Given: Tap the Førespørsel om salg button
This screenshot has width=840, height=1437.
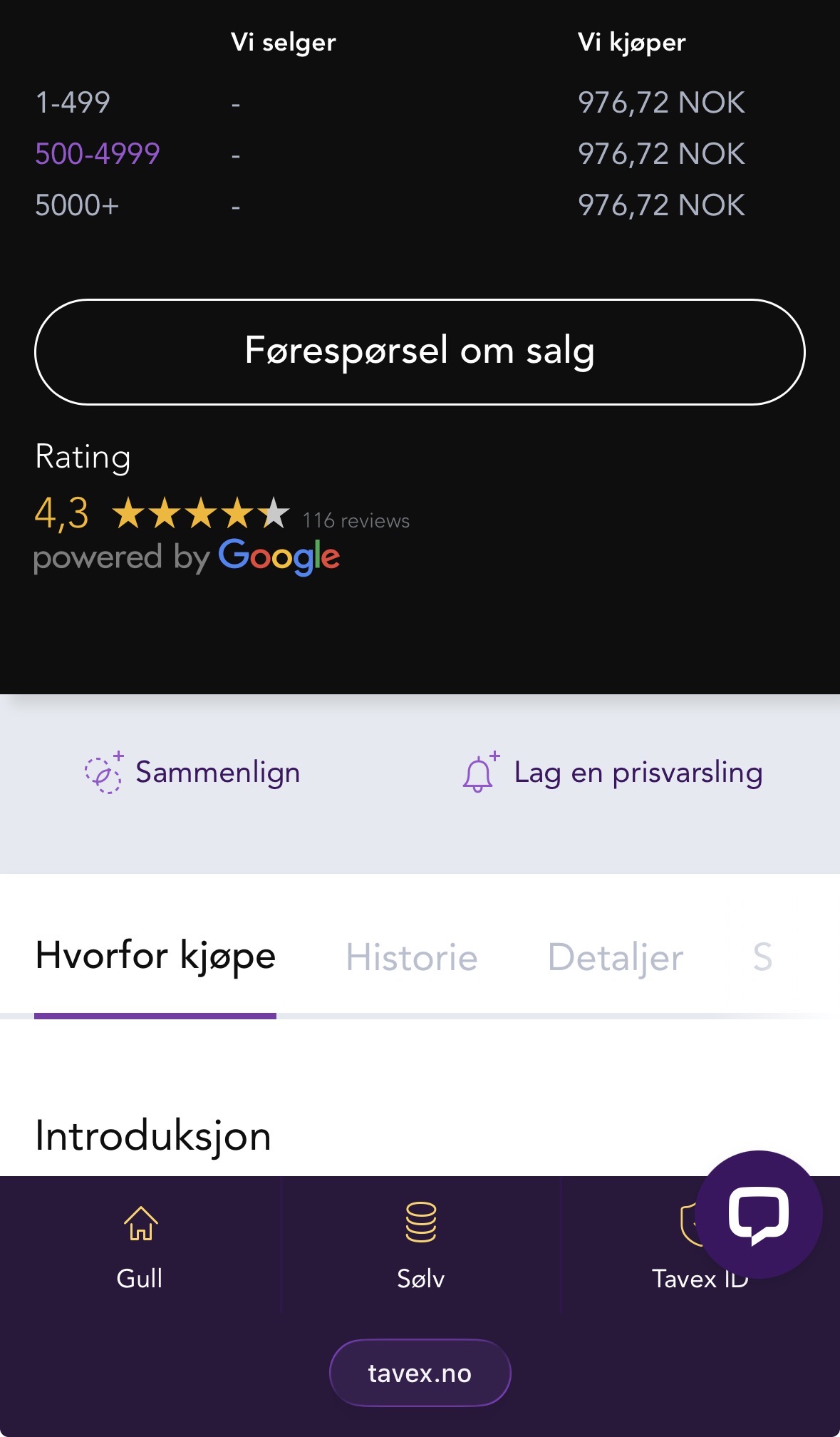Looking at the screenshot, I should 420,352.
